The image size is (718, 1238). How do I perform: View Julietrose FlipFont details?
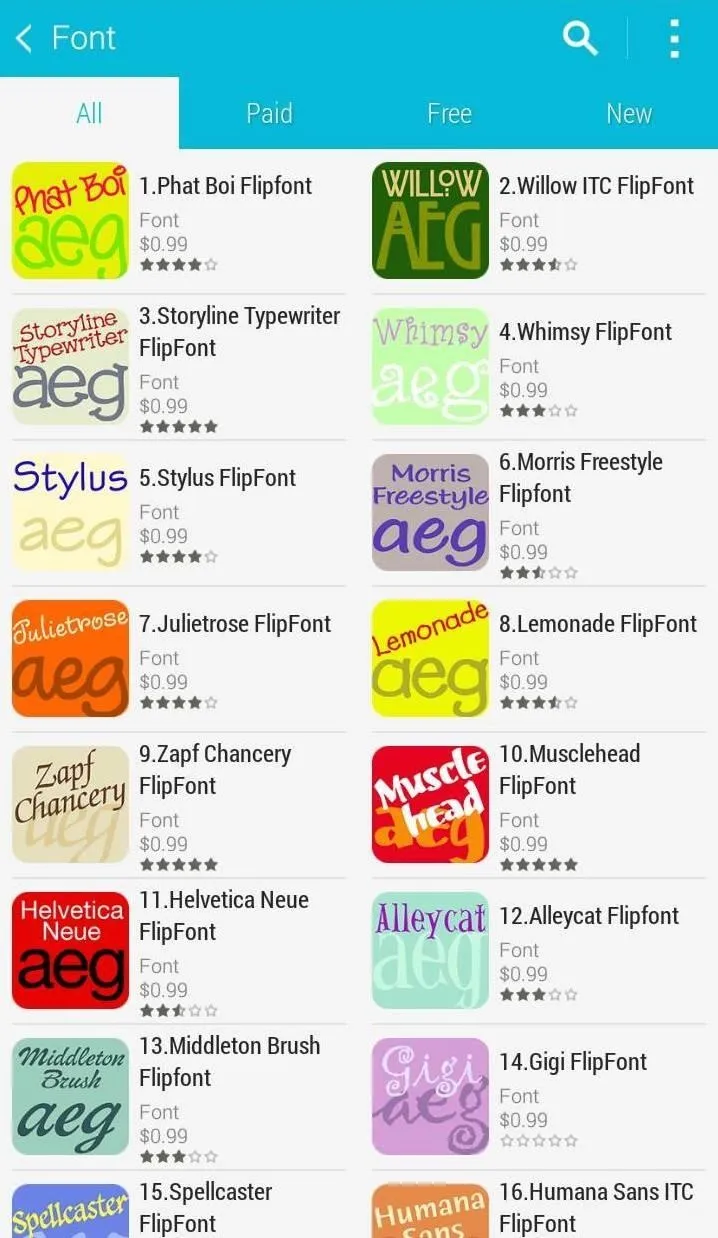pos(179,659)
